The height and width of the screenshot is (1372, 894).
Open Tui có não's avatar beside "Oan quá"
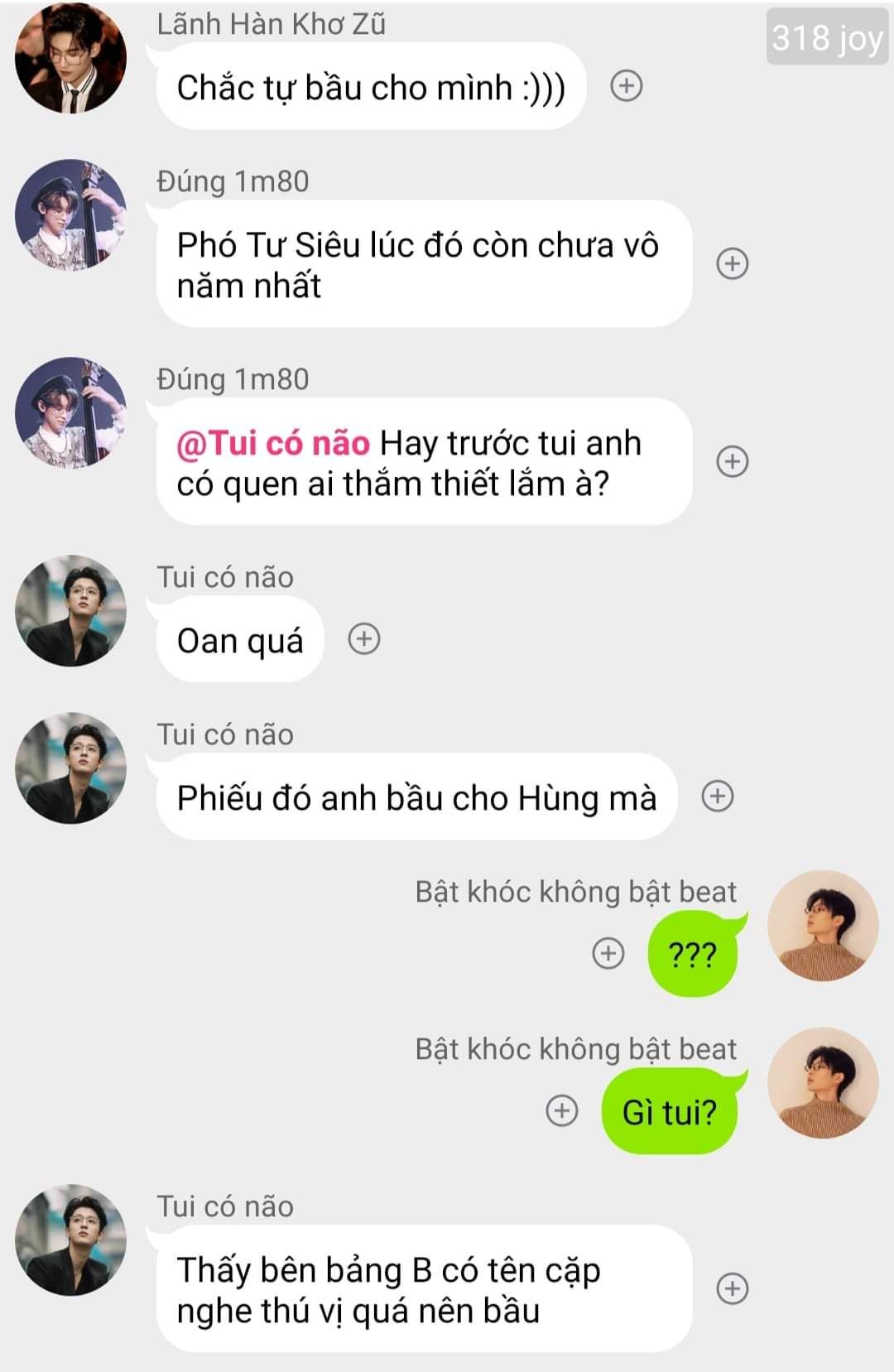click(x=71, y=611)
